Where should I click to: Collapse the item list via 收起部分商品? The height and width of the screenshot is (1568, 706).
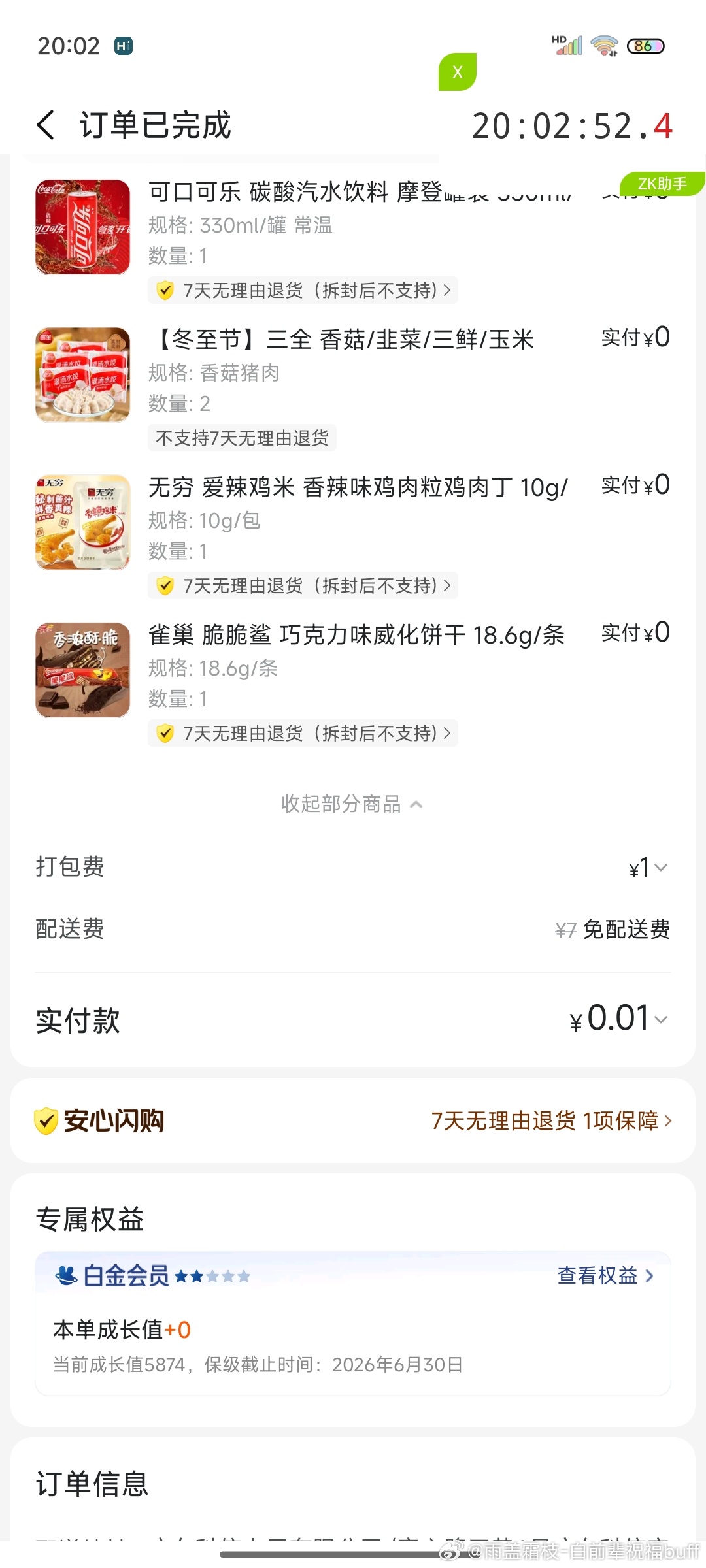coord(352,804)
